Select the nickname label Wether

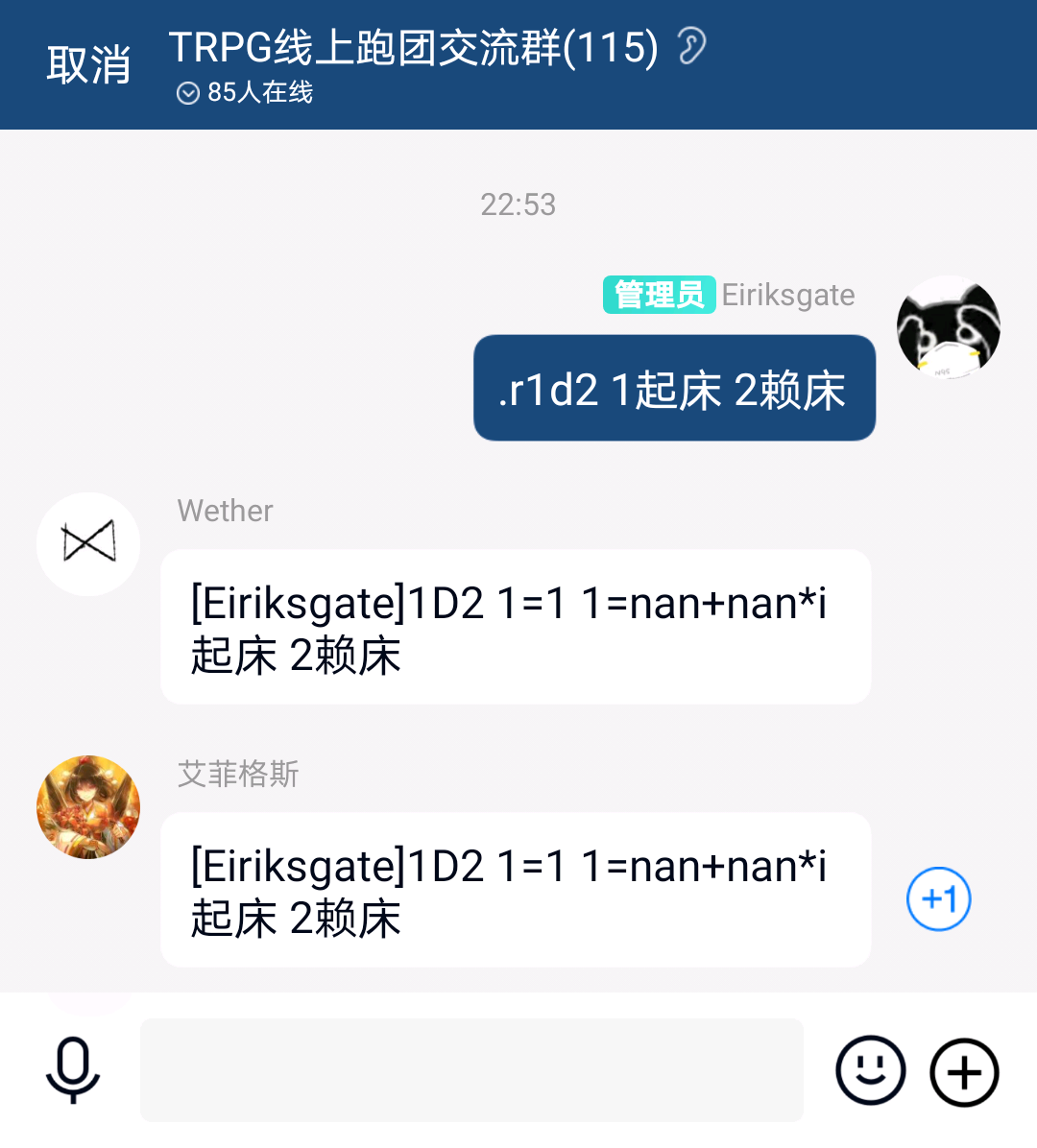pyautogui.click(x=225, y=511)
